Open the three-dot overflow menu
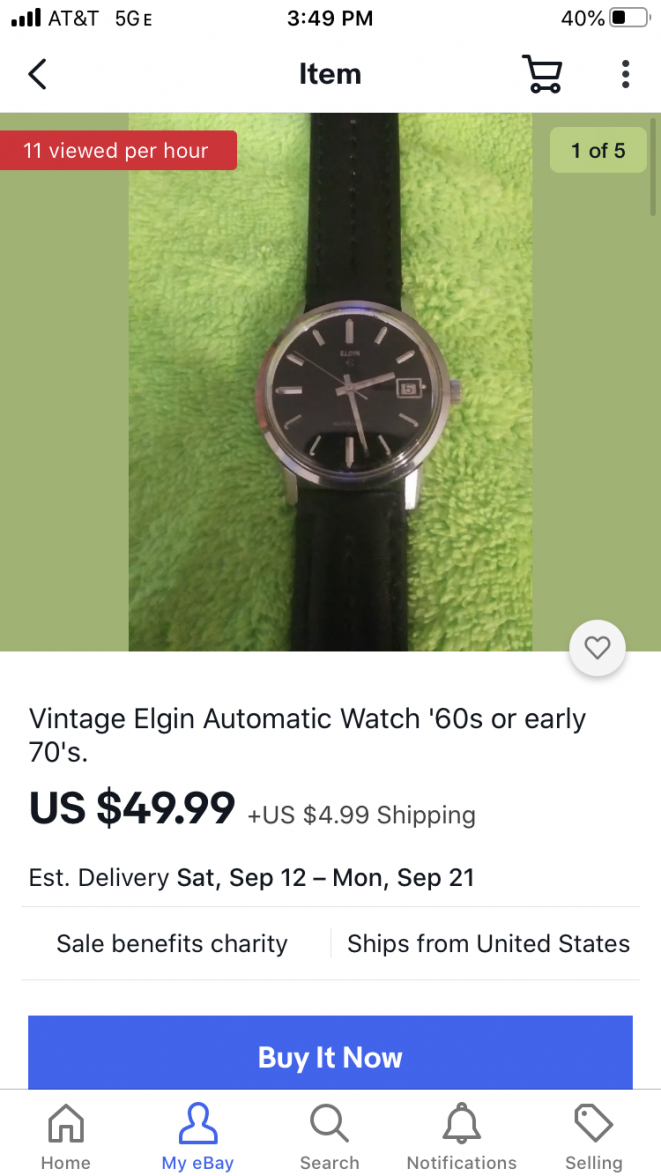 [x=625, y=74]
